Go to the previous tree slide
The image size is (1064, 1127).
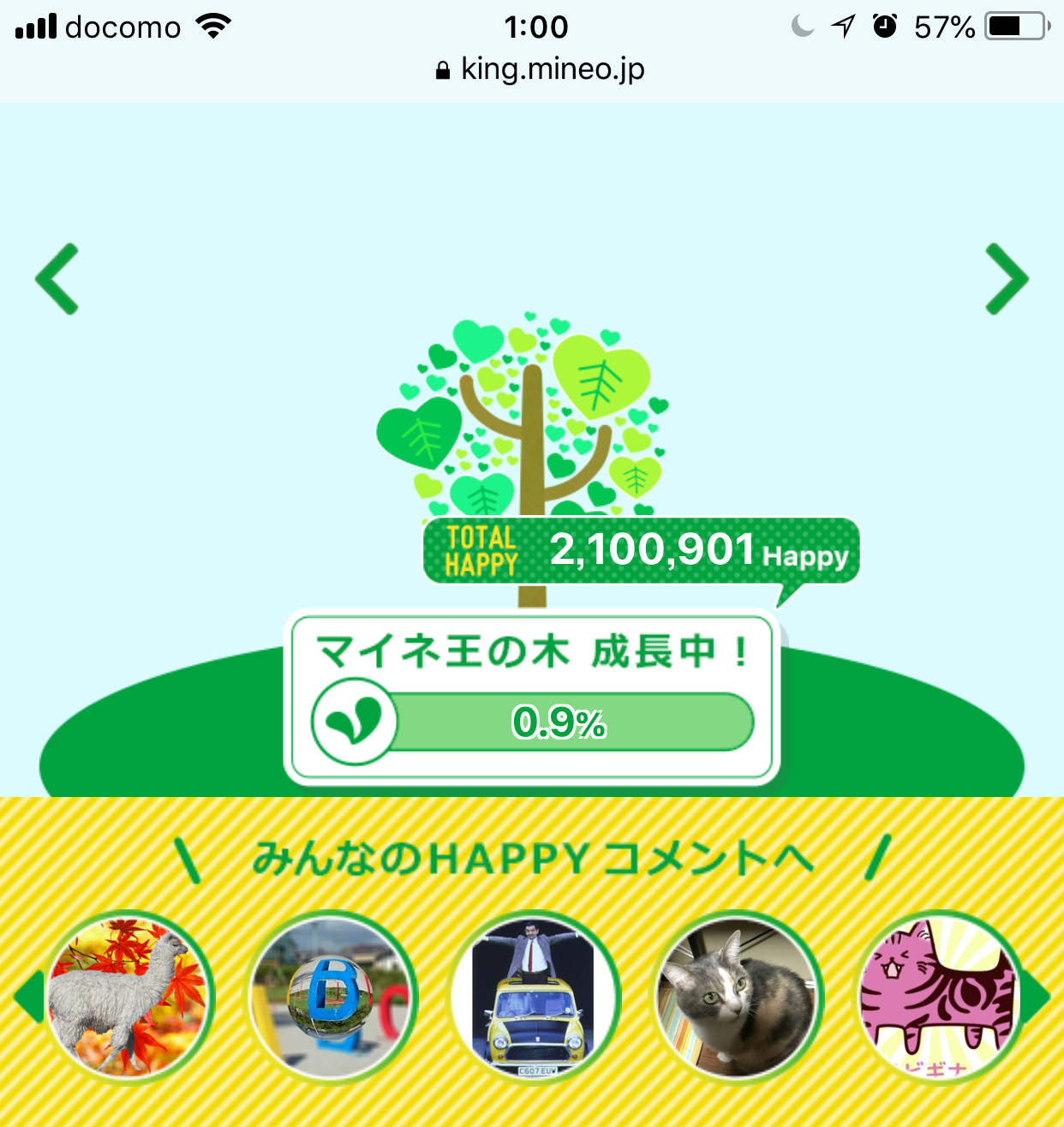click(x=57, y=279)
